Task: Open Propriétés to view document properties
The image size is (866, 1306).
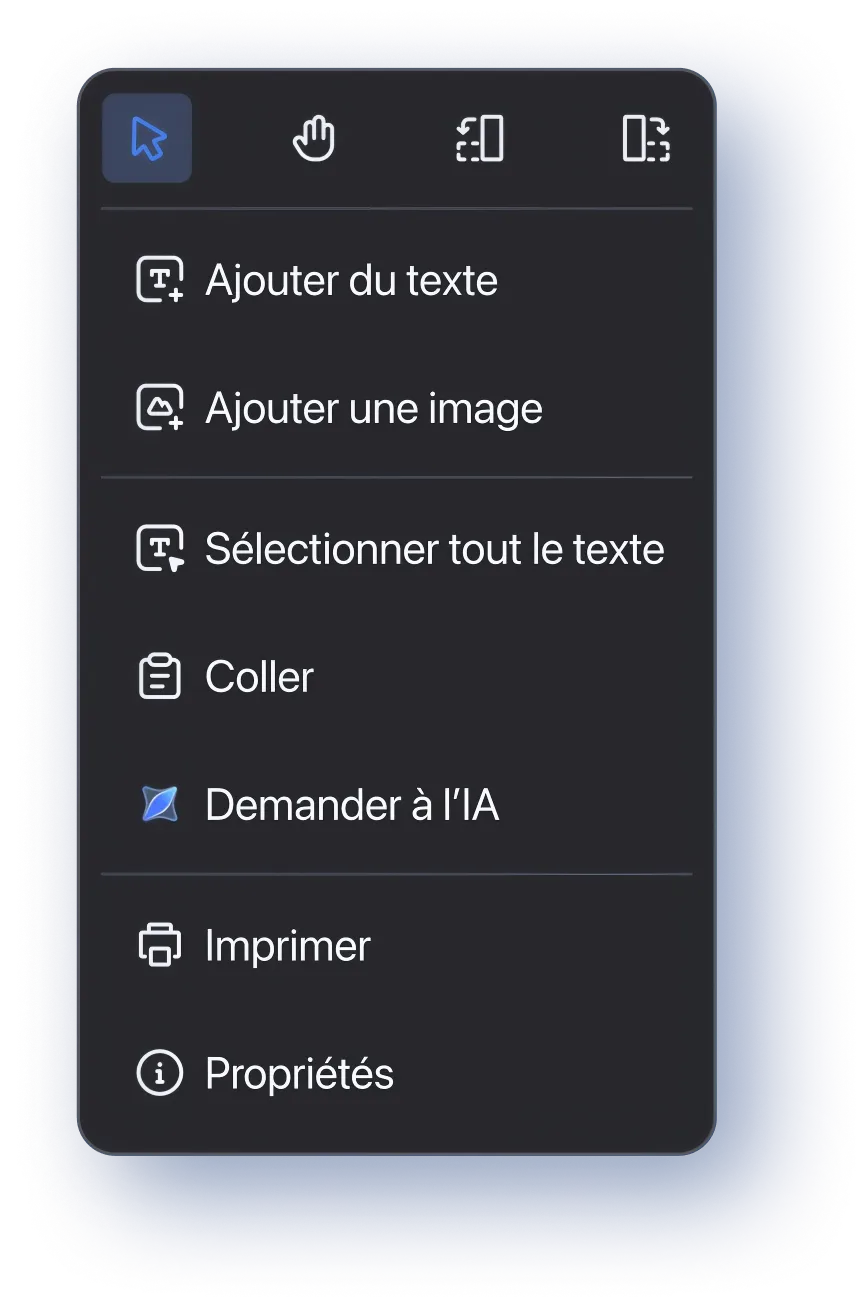Action: click(x=298, y=1072)
